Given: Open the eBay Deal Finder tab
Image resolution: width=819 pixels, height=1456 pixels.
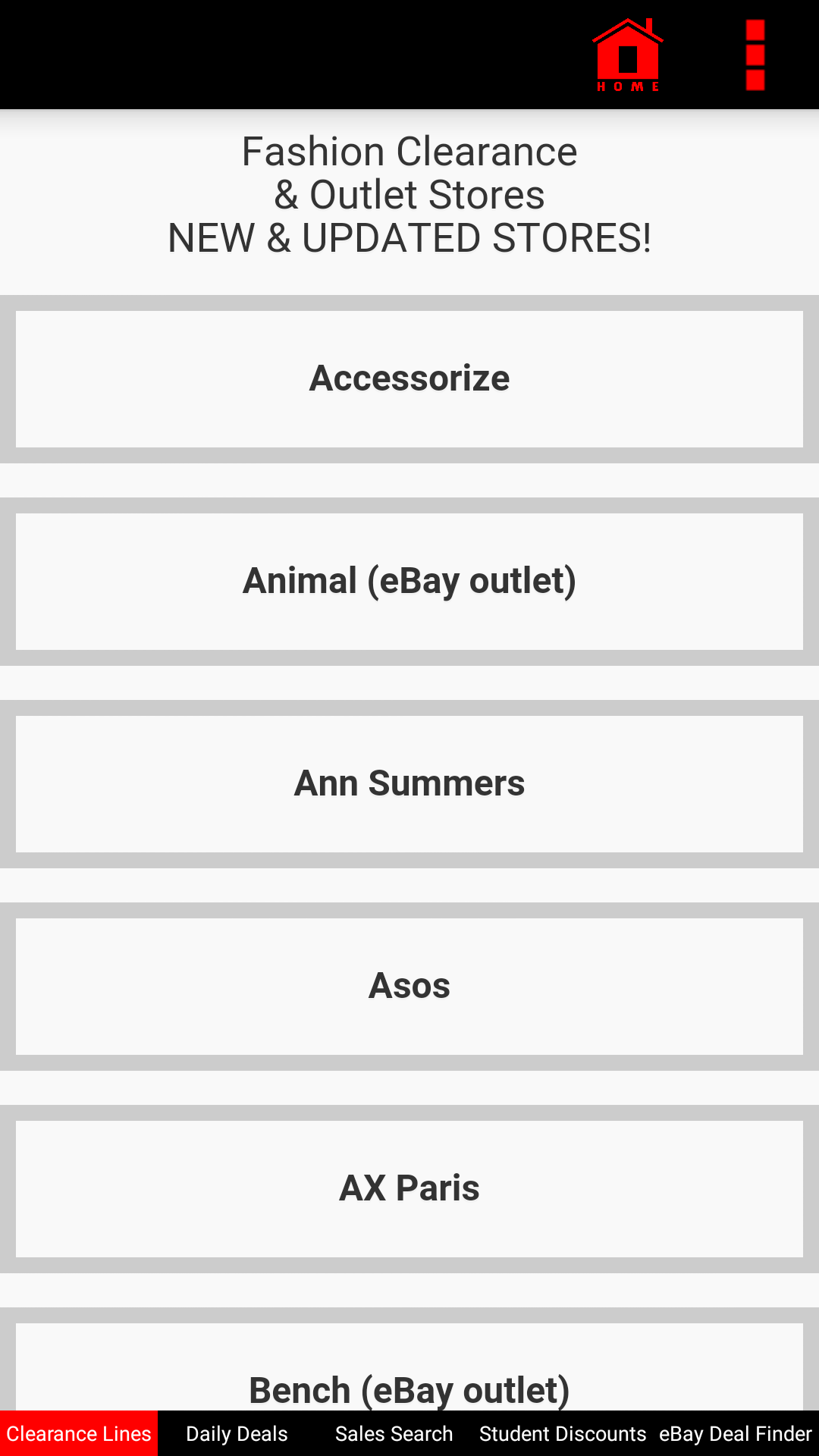Looking at the screenshot, I should point(735,1433).
